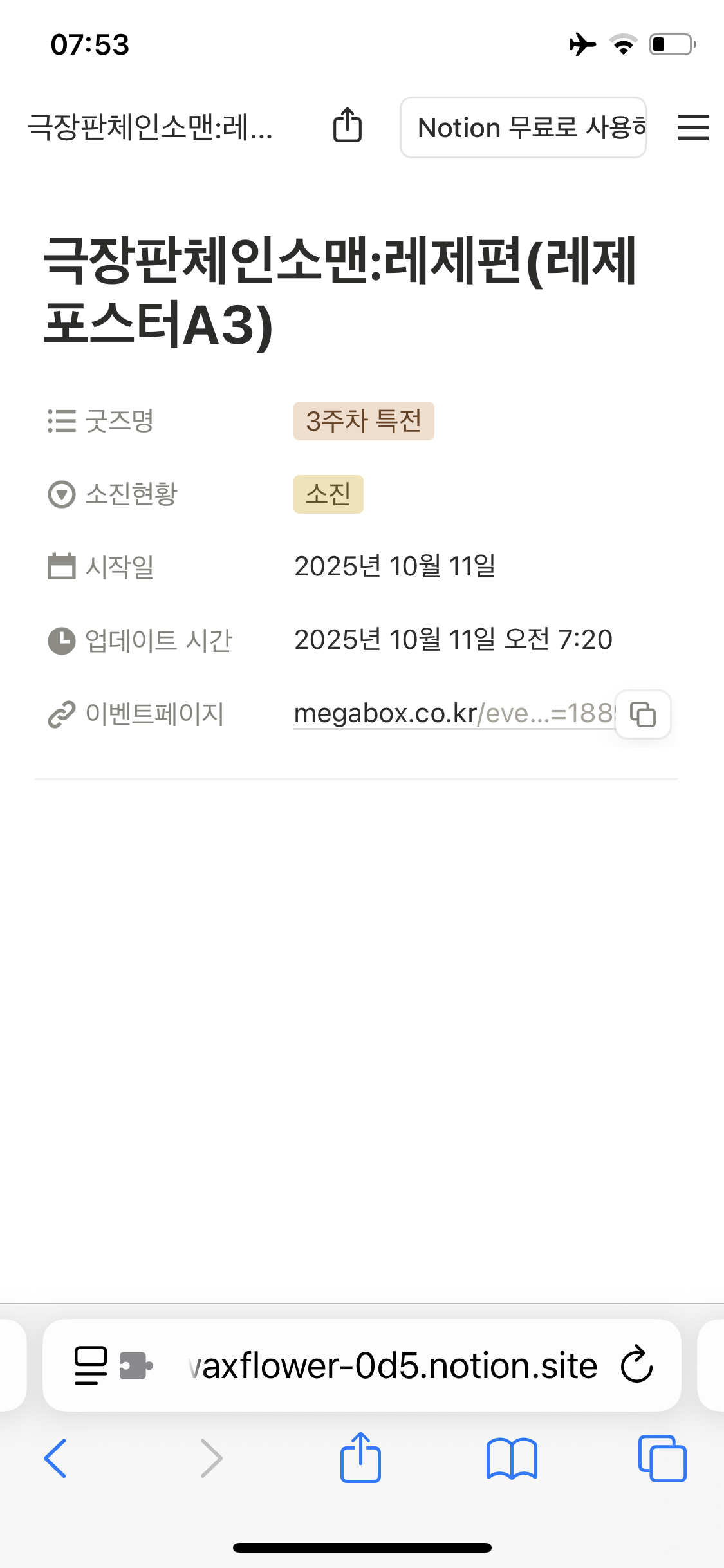The width and height of the screenshot is (724, 1568).
Task: Tap the waxflower notion.site address field
Action: coord(393,1366)
